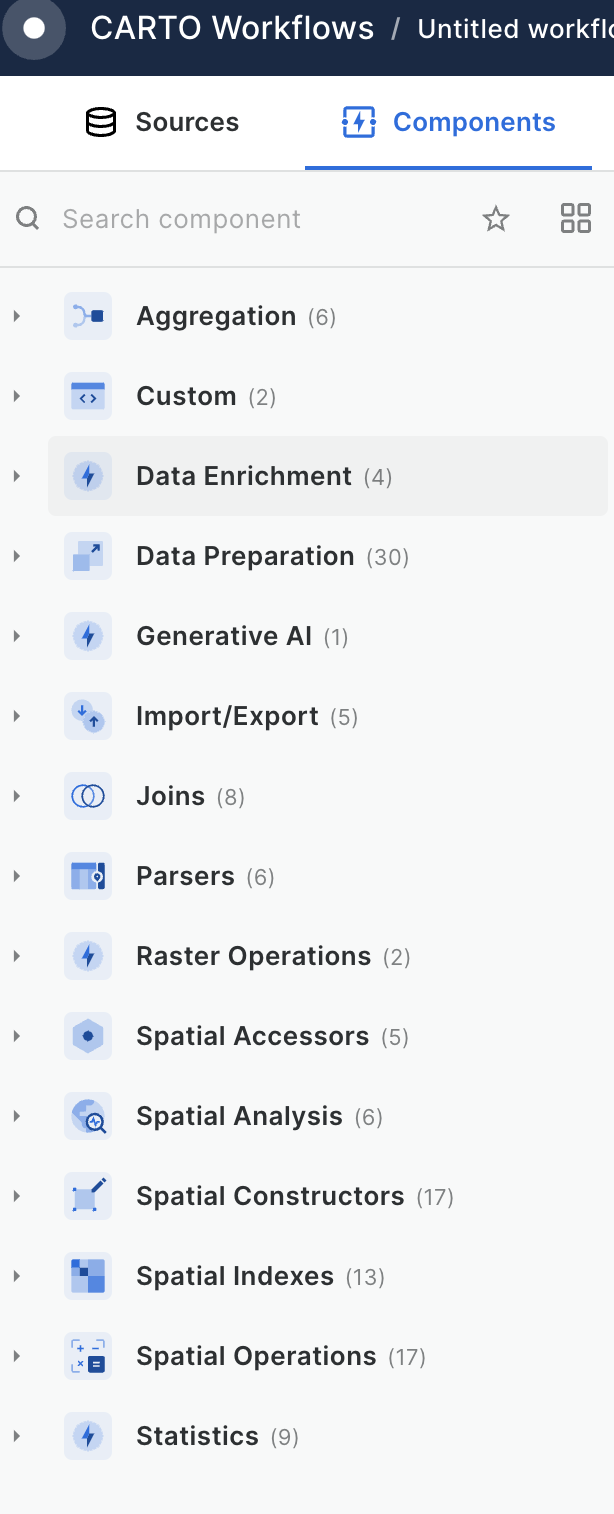
Task: Switch to grid view layout
Action: (576, 219)
